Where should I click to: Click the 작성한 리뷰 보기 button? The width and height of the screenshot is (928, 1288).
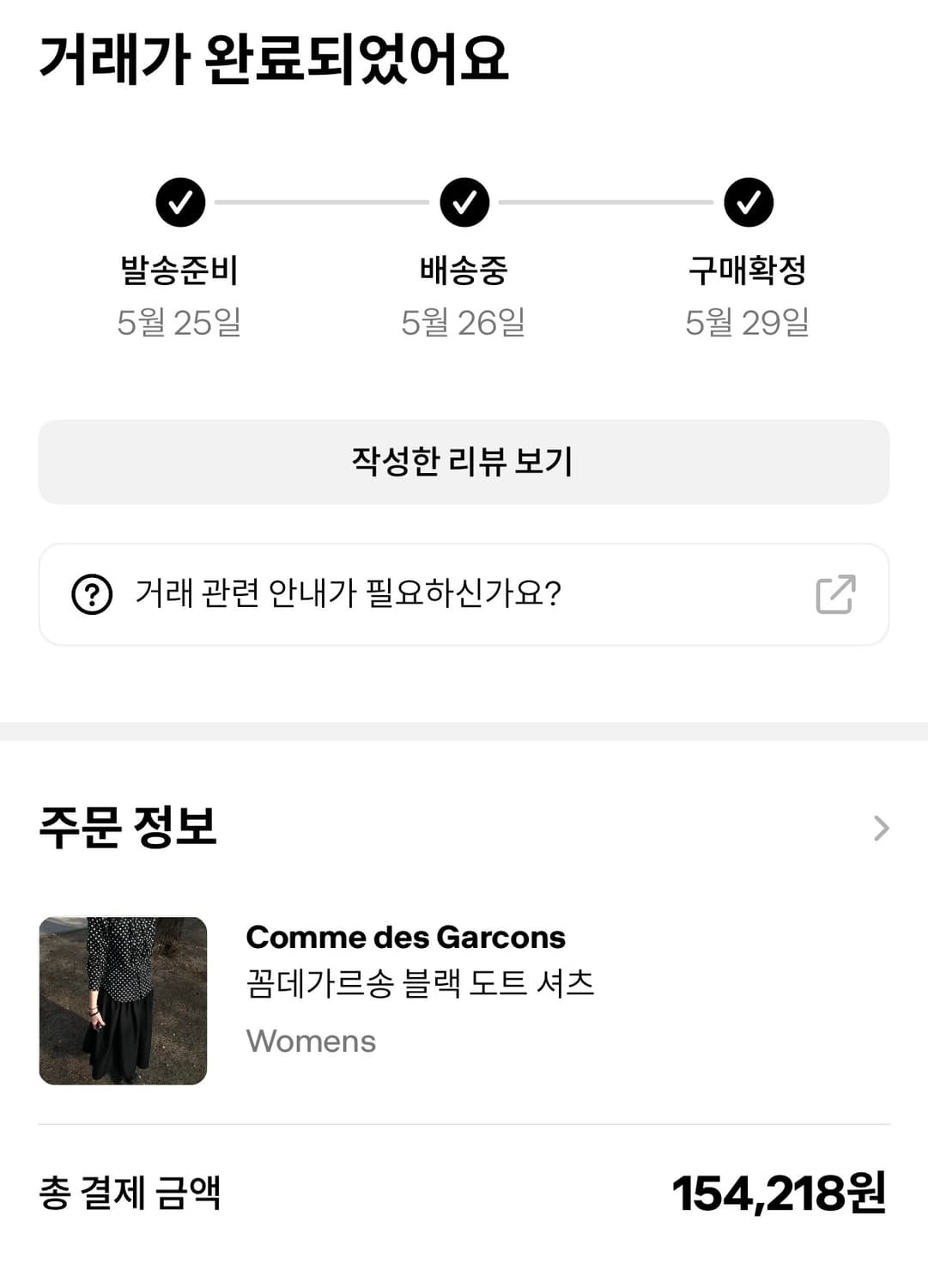[x=464, y=461]
